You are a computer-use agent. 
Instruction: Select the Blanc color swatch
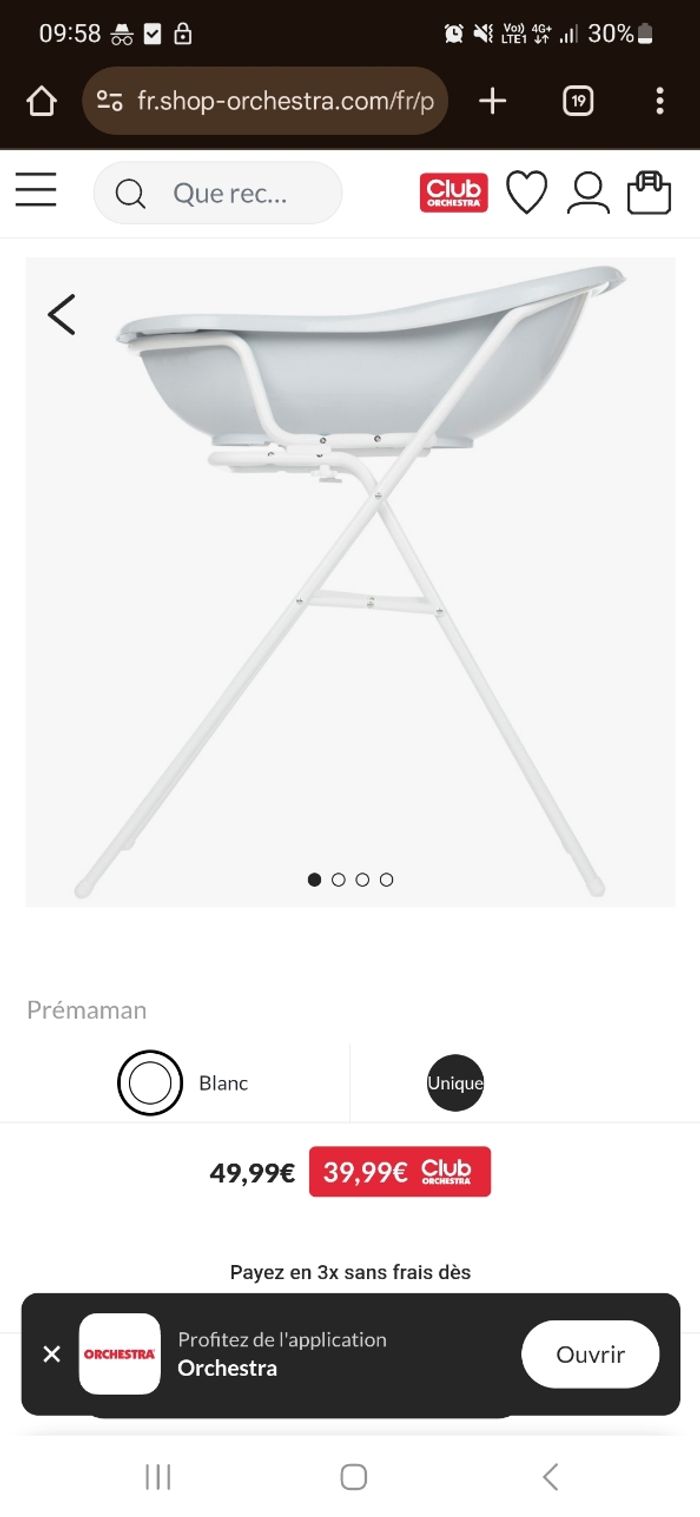pos(150,1083)
